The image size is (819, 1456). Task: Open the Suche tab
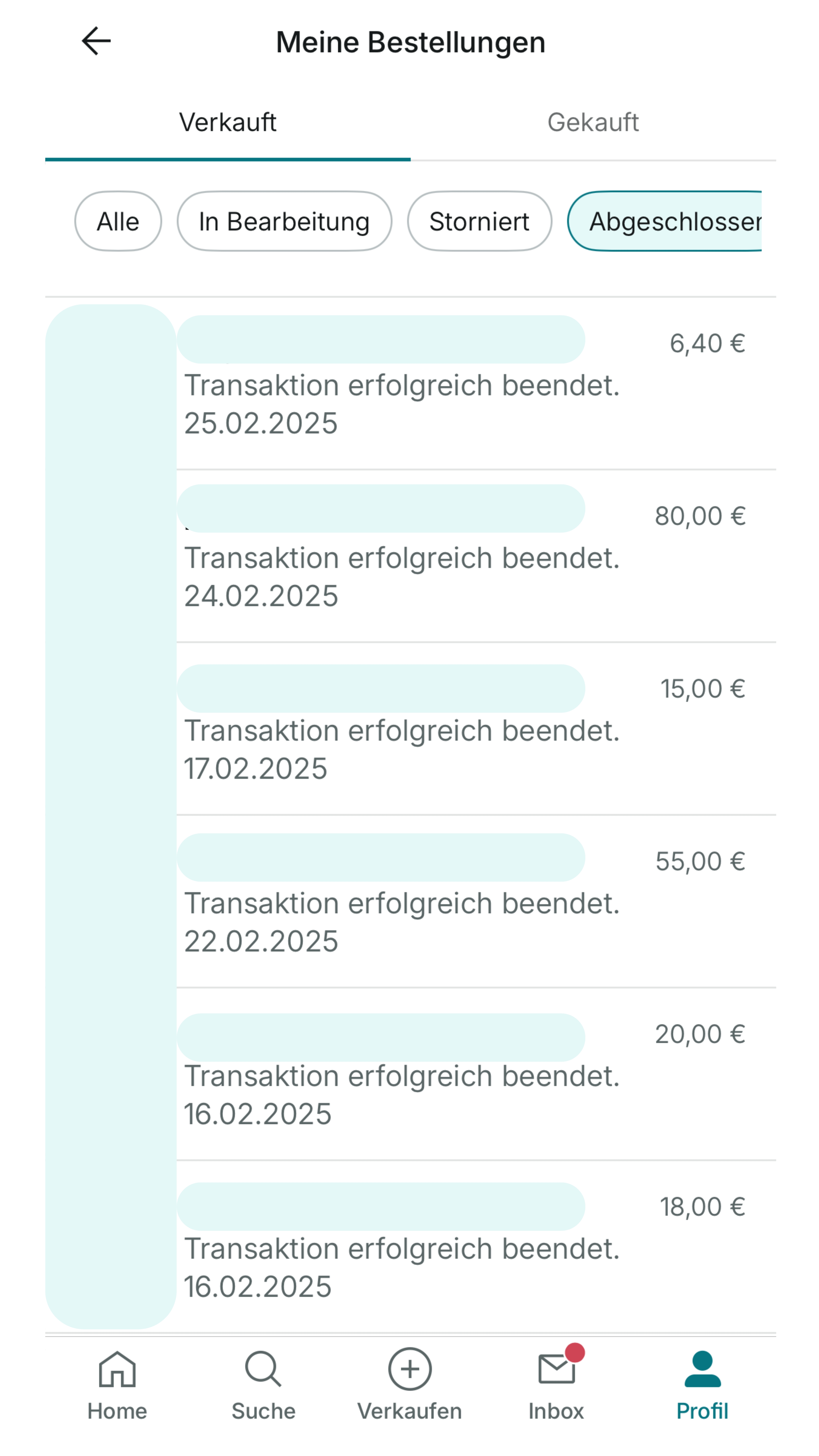pyautogui.click(x=263, y=1386)
